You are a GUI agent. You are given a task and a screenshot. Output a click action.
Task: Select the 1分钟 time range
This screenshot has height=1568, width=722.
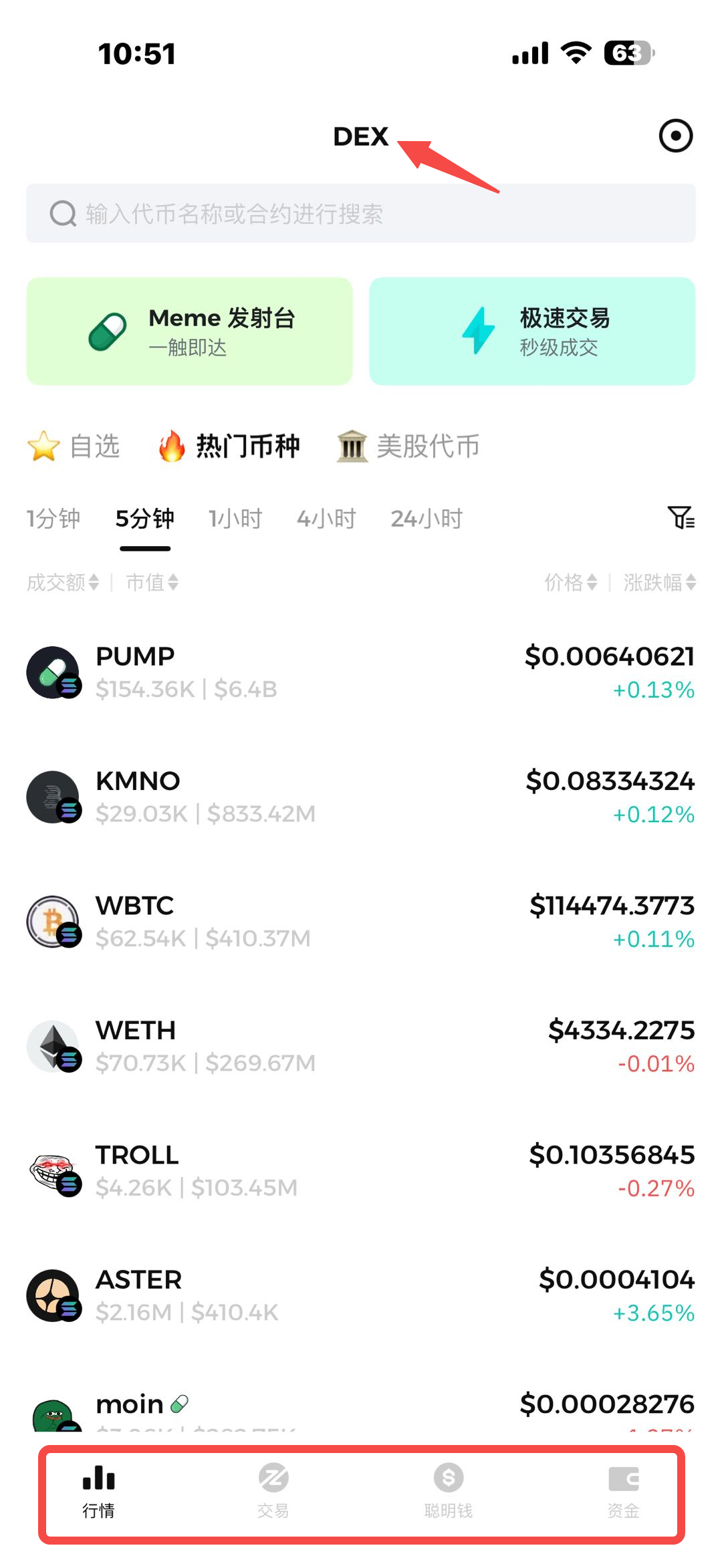tap(53, 519)
